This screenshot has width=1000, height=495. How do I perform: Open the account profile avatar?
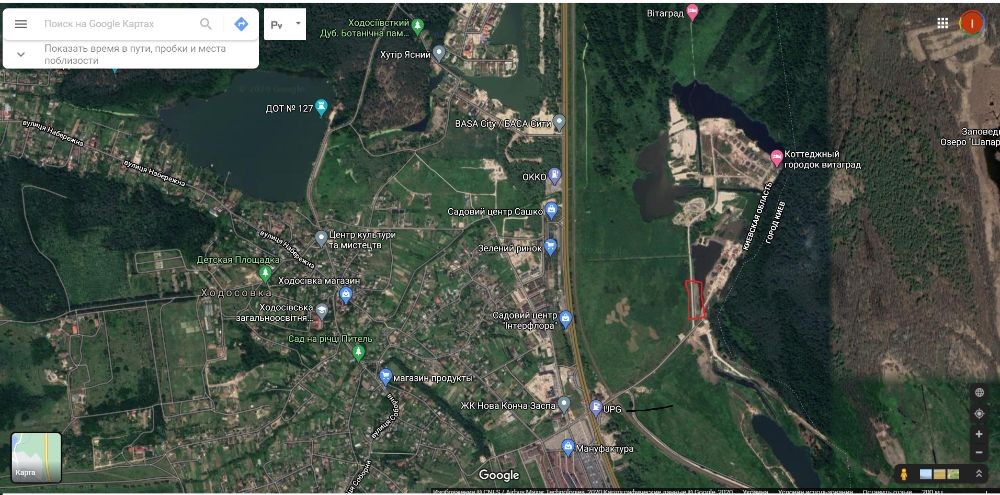point(971,23)
